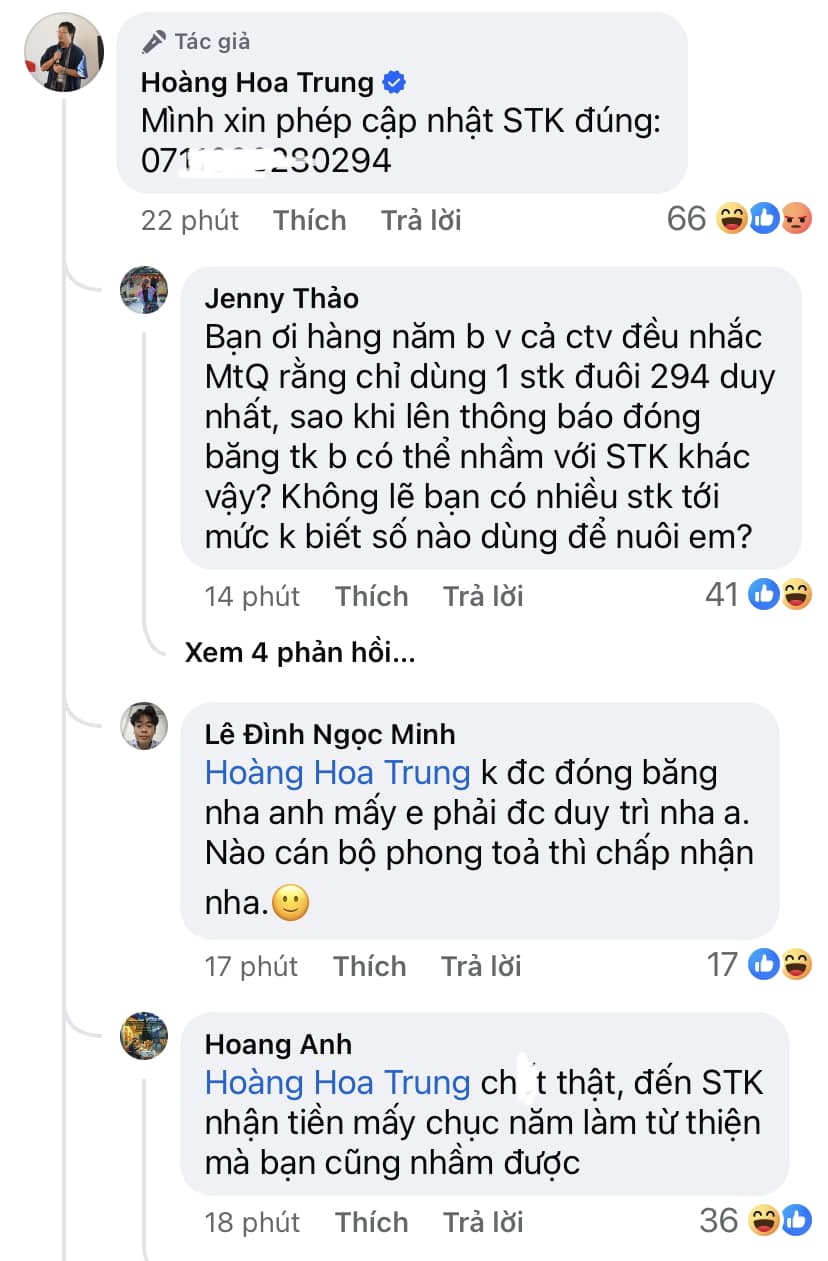828x1261 pixels.
Task: Open Jenny Thảo's profile name
Action: (x=281, y=298)
